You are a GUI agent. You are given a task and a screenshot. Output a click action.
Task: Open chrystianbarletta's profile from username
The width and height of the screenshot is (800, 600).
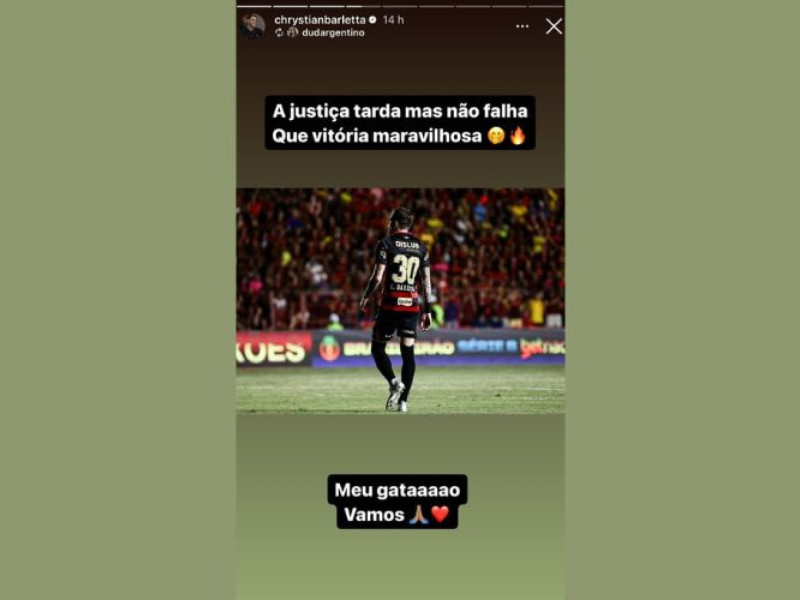(x=319, y=19)
